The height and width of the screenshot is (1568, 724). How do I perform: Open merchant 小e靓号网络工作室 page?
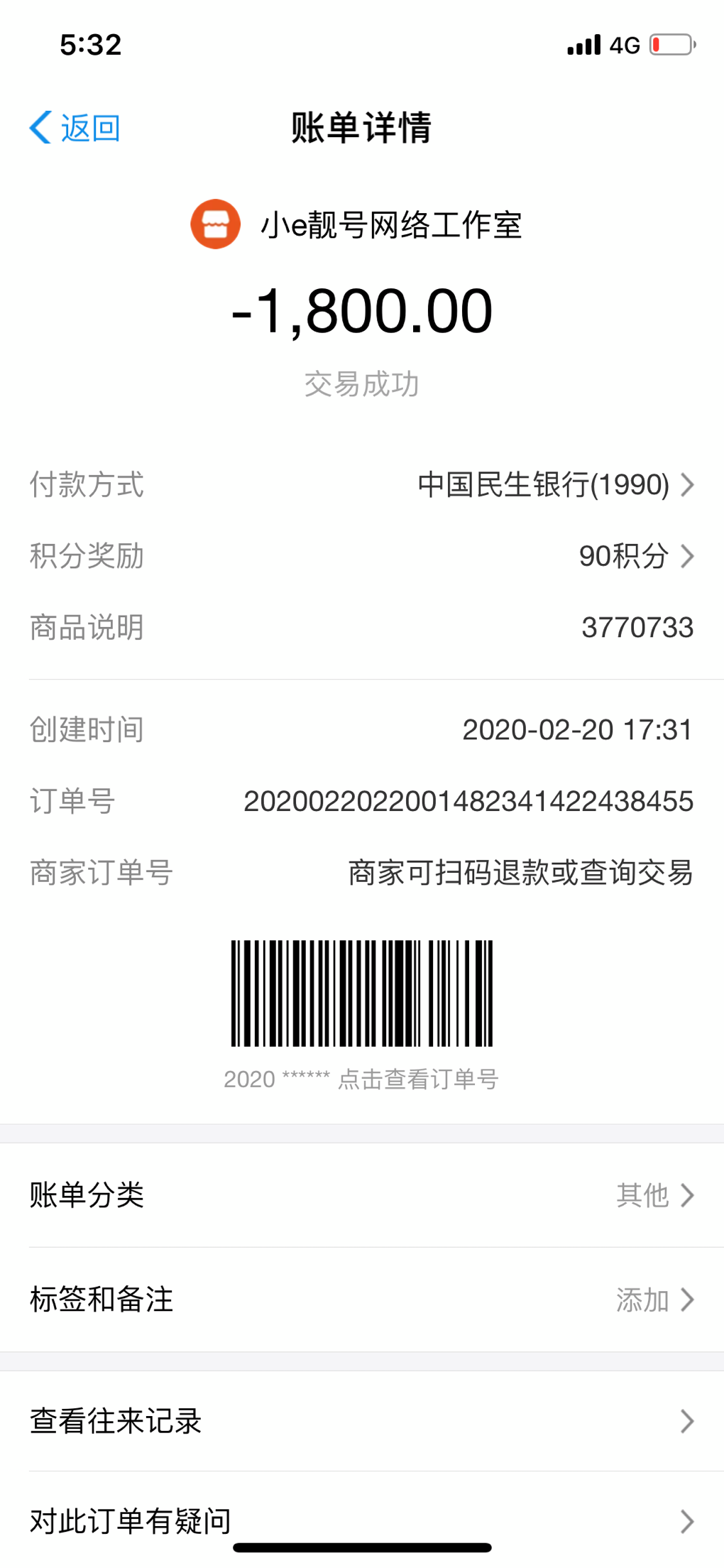pyautogui.click(x=356, y=224)
